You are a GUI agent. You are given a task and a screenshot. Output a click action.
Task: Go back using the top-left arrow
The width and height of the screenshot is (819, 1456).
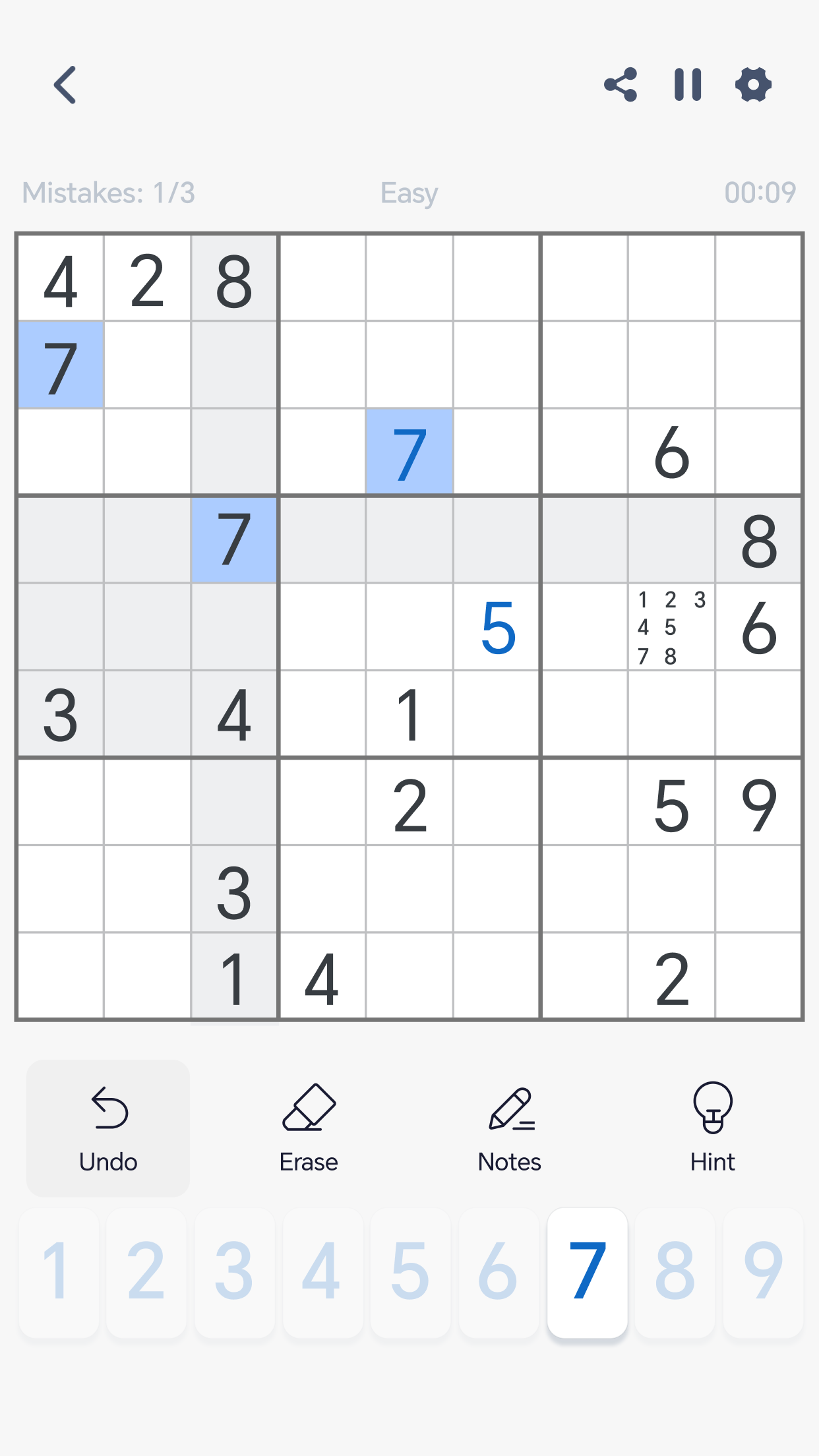point(65,85)
